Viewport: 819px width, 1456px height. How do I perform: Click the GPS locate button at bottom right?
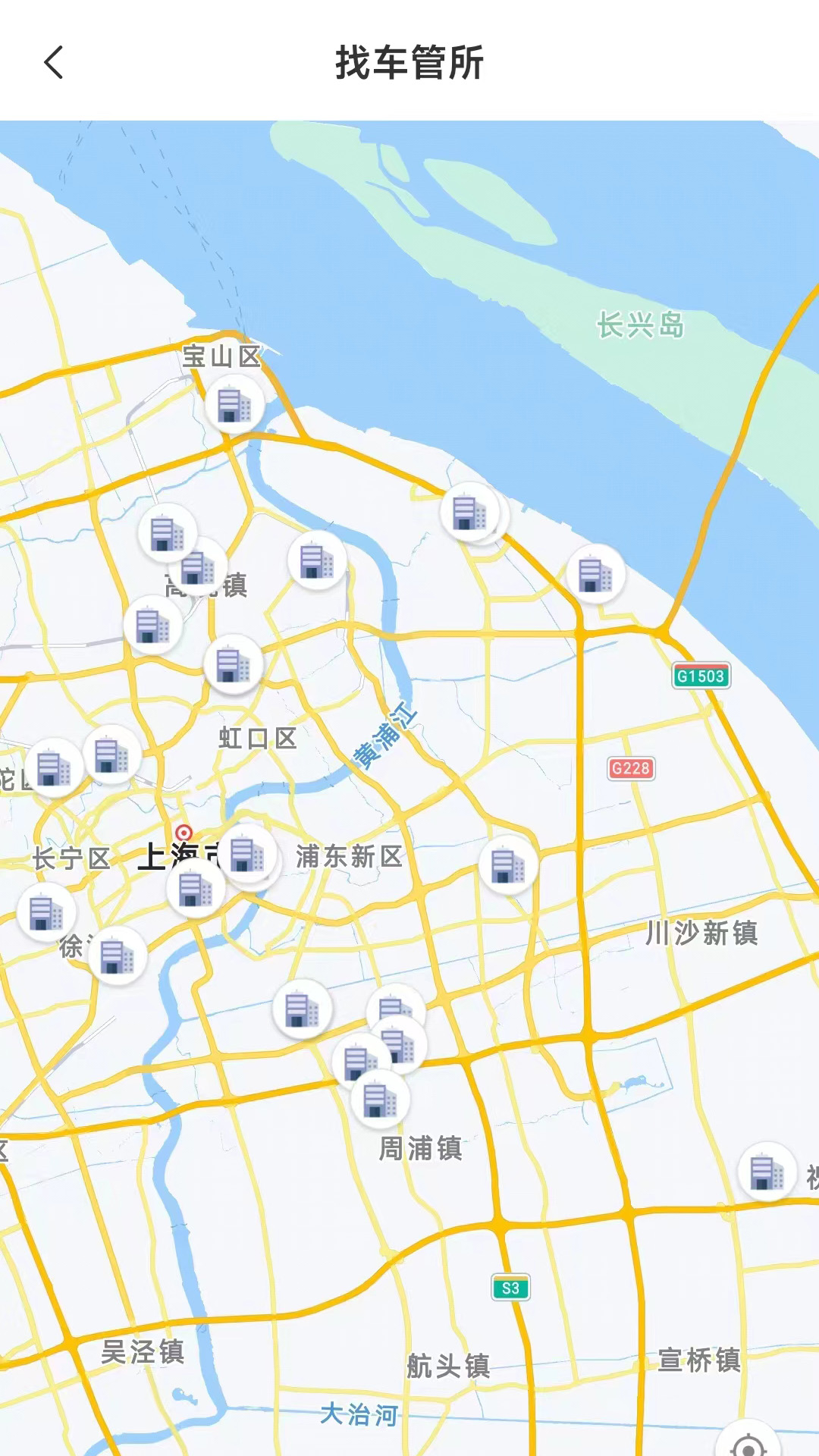point(747,1444)
